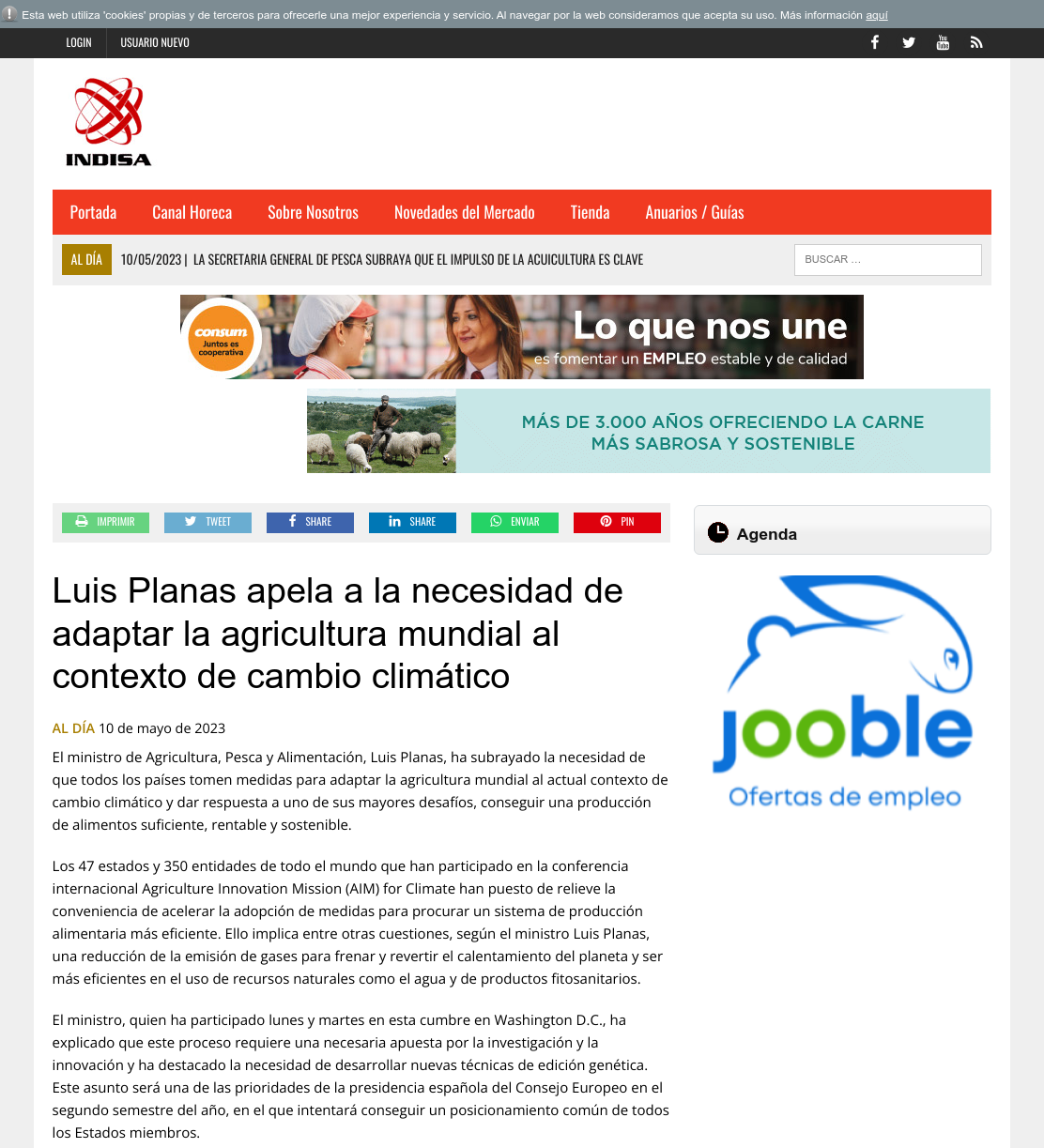Open the YouTube icon in top bar
This screenshot has width=1044, height=1148.
[943, 42]
